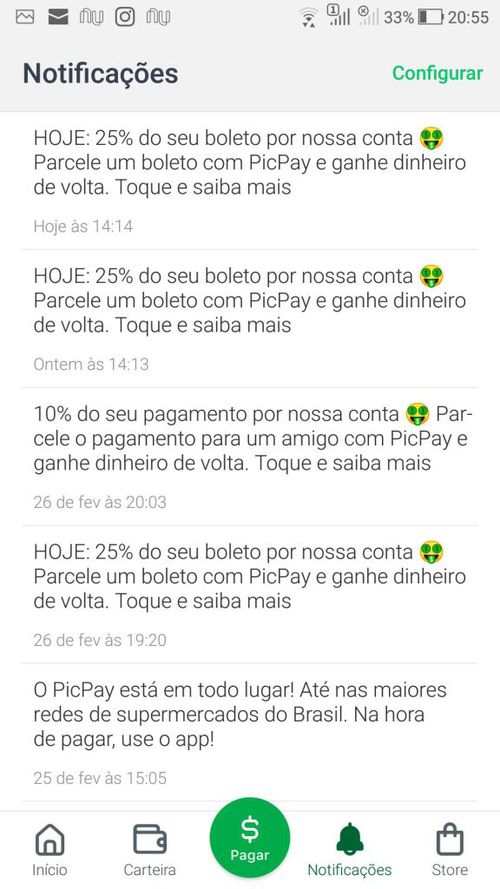Switch to the Carteira tab
Image resolution: width=500 pixels, height=889 pixels.
(x=150, y=849)
